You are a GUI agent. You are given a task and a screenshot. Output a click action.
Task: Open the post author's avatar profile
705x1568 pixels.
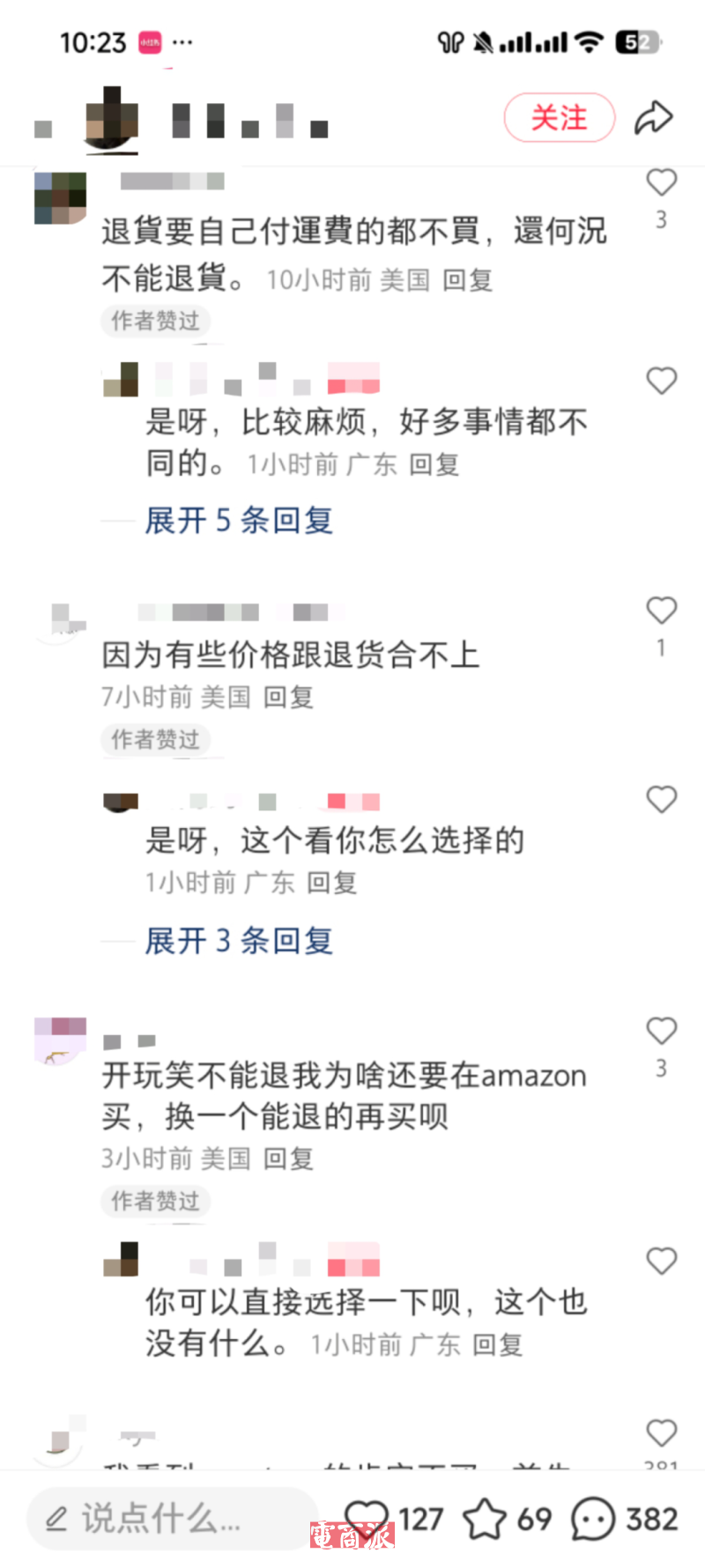112,119
